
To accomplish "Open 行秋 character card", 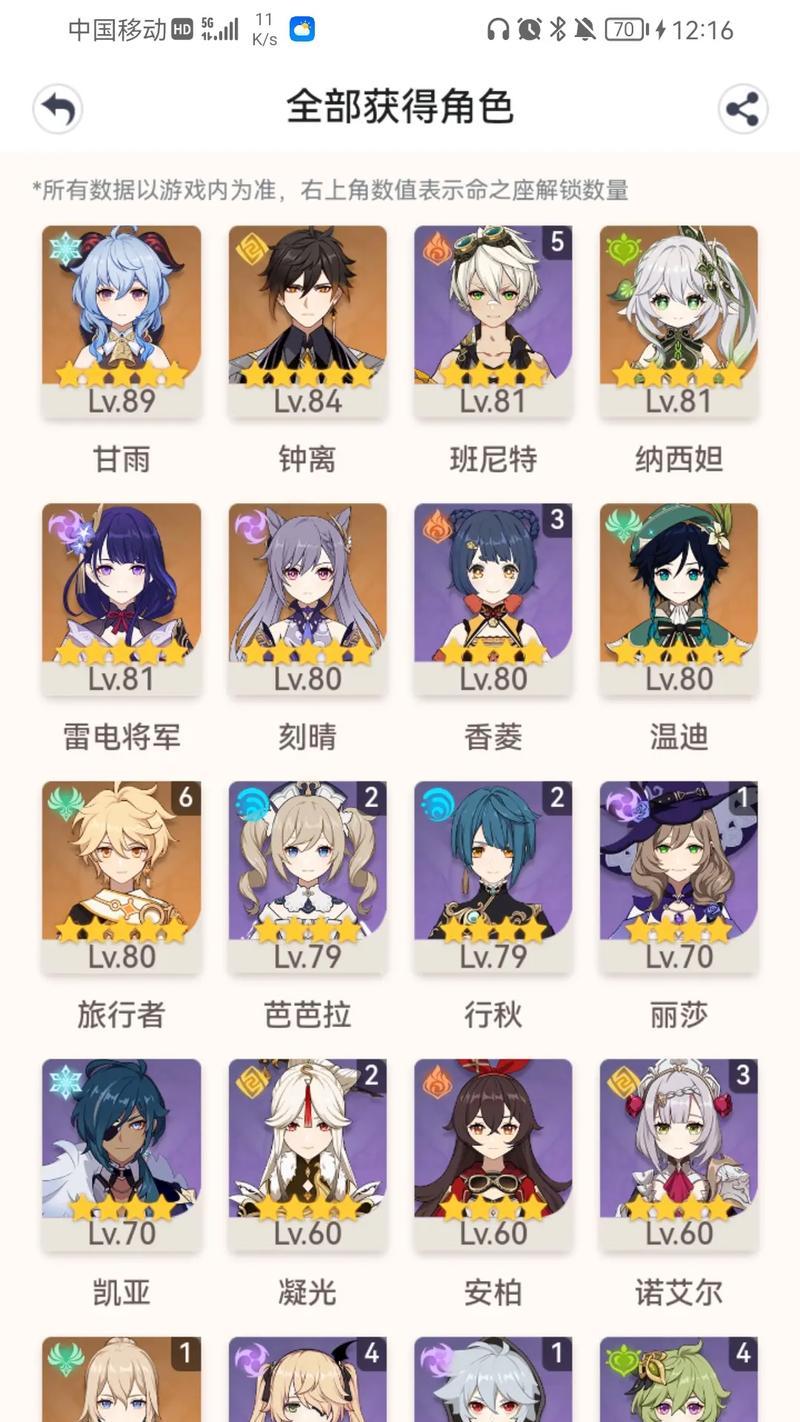I will pyautogui.click(x=493, y=876).
